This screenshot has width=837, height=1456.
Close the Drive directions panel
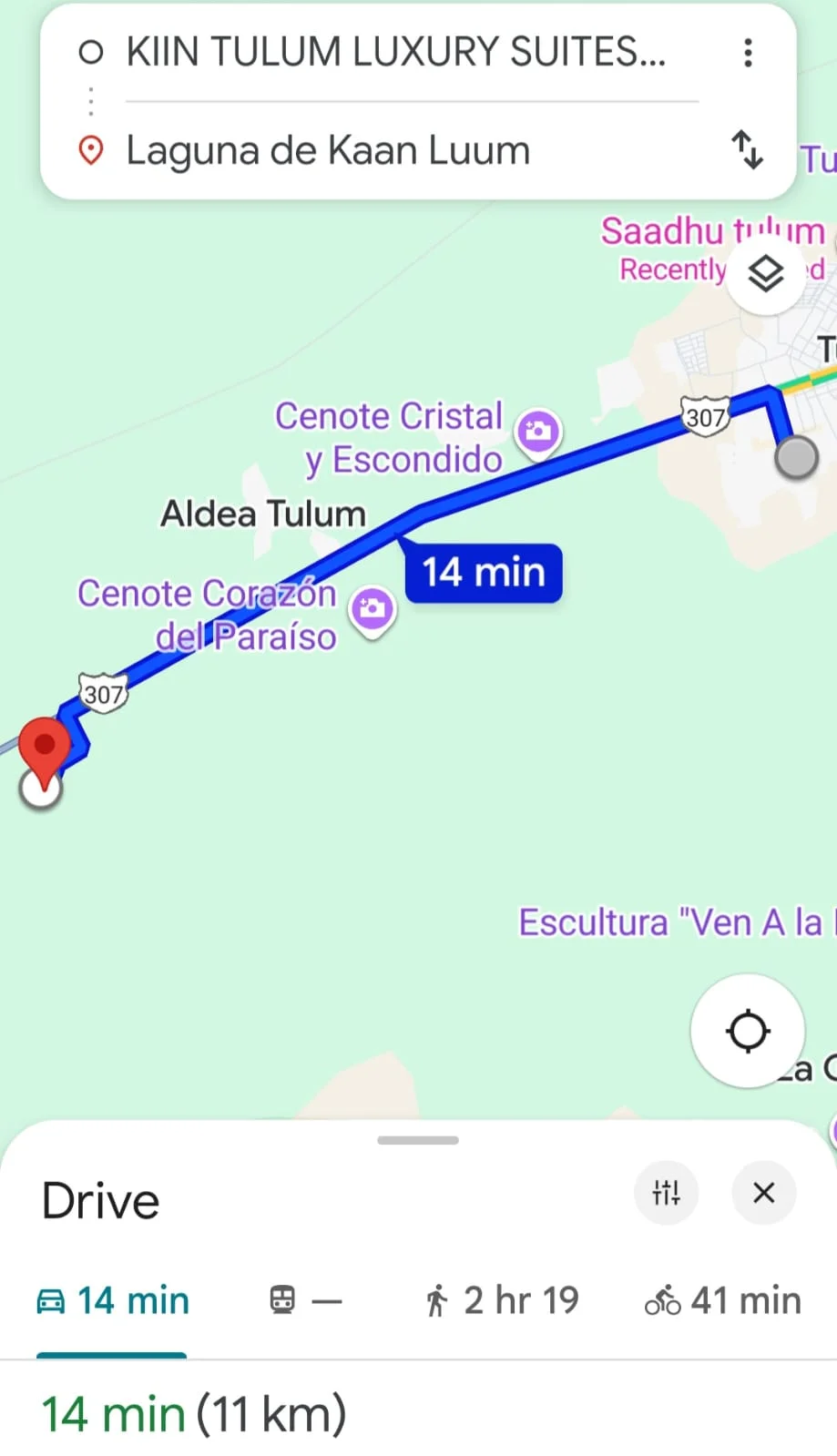click(x=763, y=1192)
